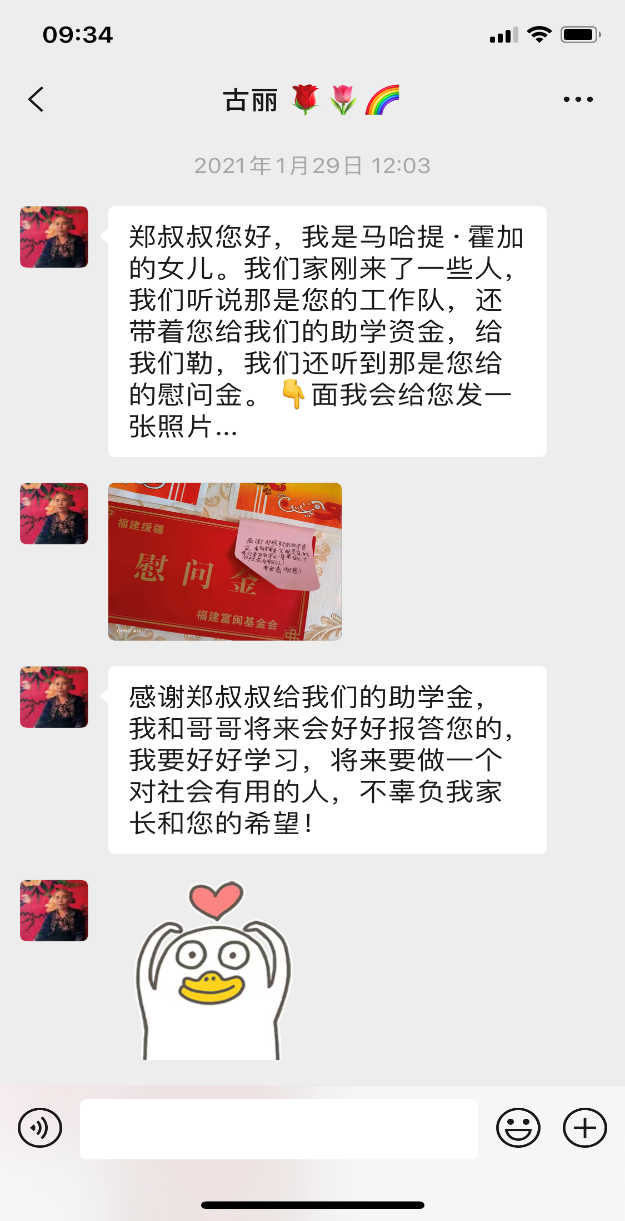Open the emoji sticker panel

click(519, 1128)
